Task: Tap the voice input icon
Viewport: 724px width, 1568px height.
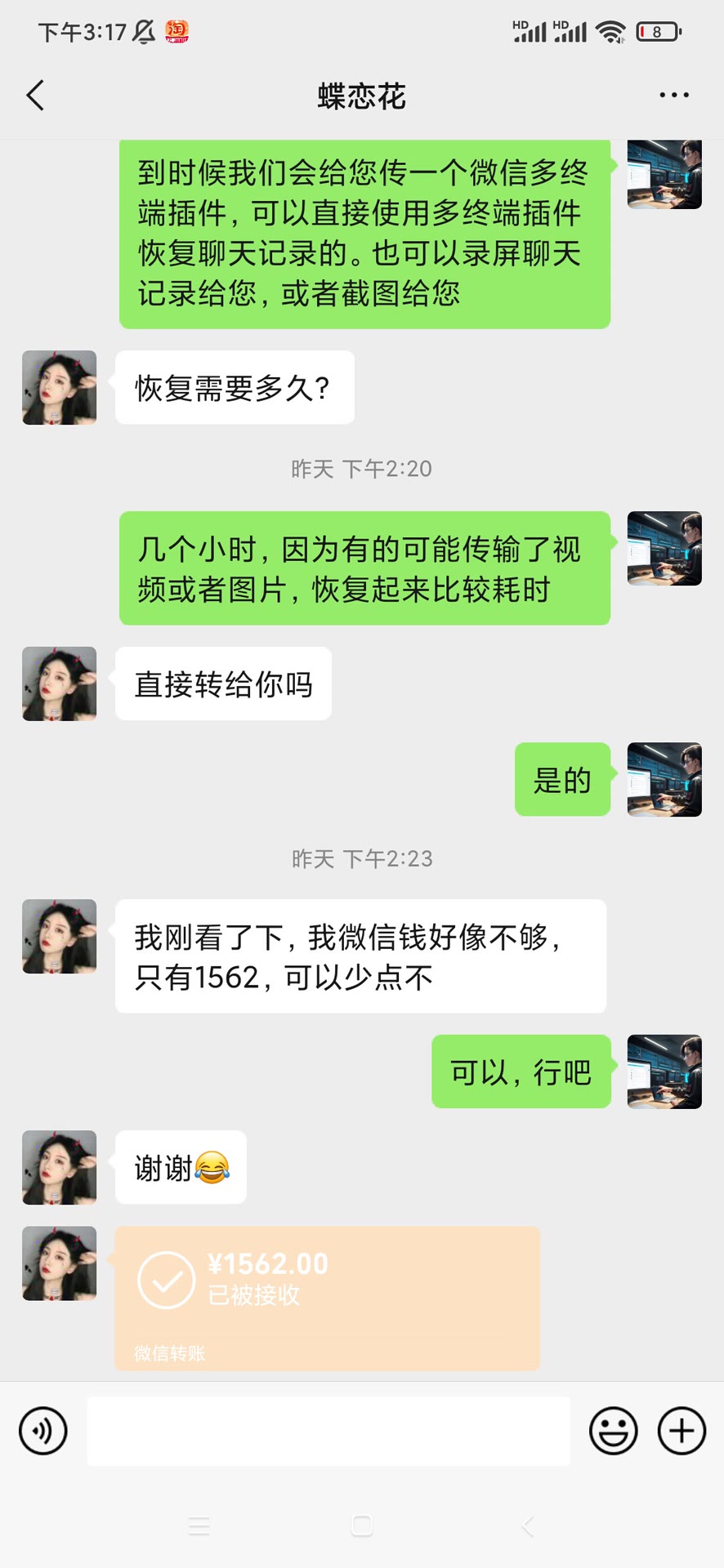Action: (x=43, y=1432)
